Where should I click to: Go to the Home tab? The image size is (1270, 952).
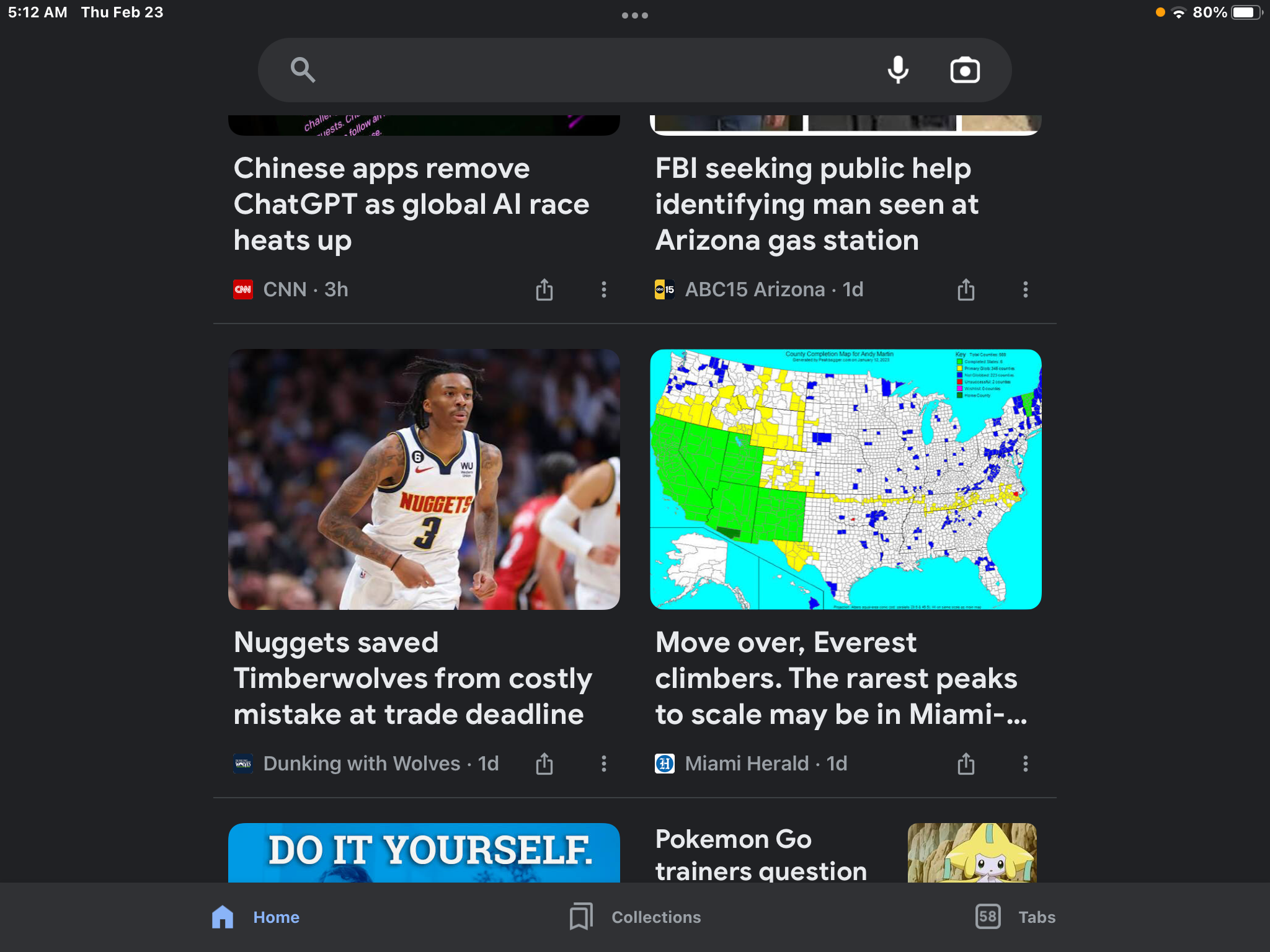255,917
